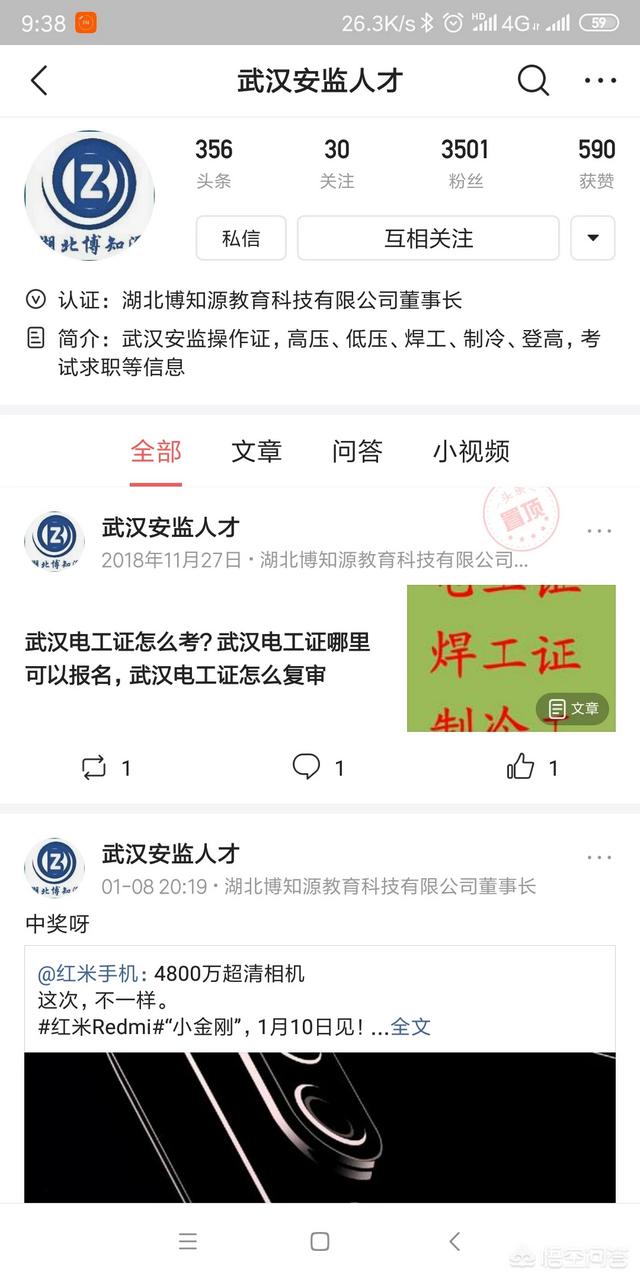Repost the 武汉电工证 article post
This screenshot has width=640, height=1280.
105,767
